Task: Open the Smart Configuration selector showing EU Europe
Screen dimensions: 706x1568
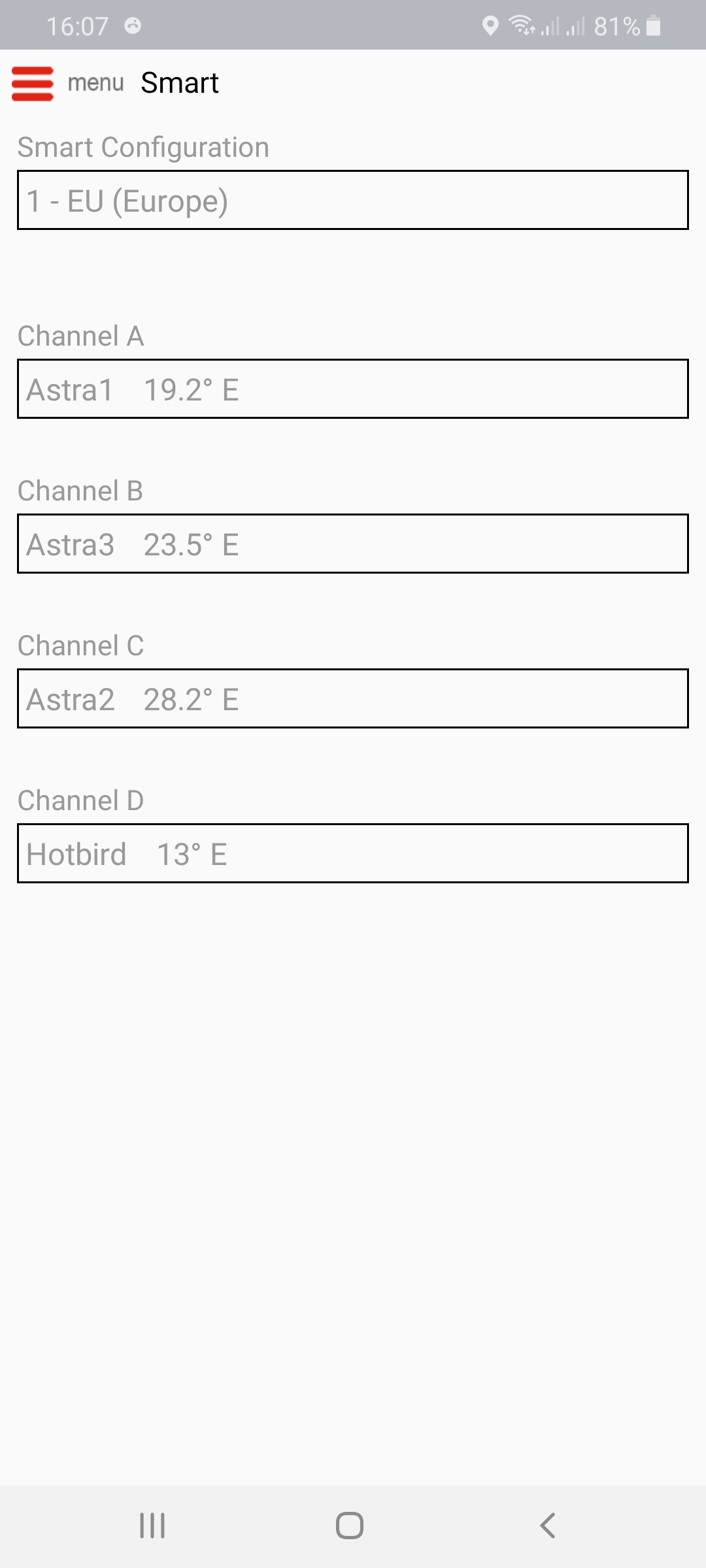Action: pos(353,201)
